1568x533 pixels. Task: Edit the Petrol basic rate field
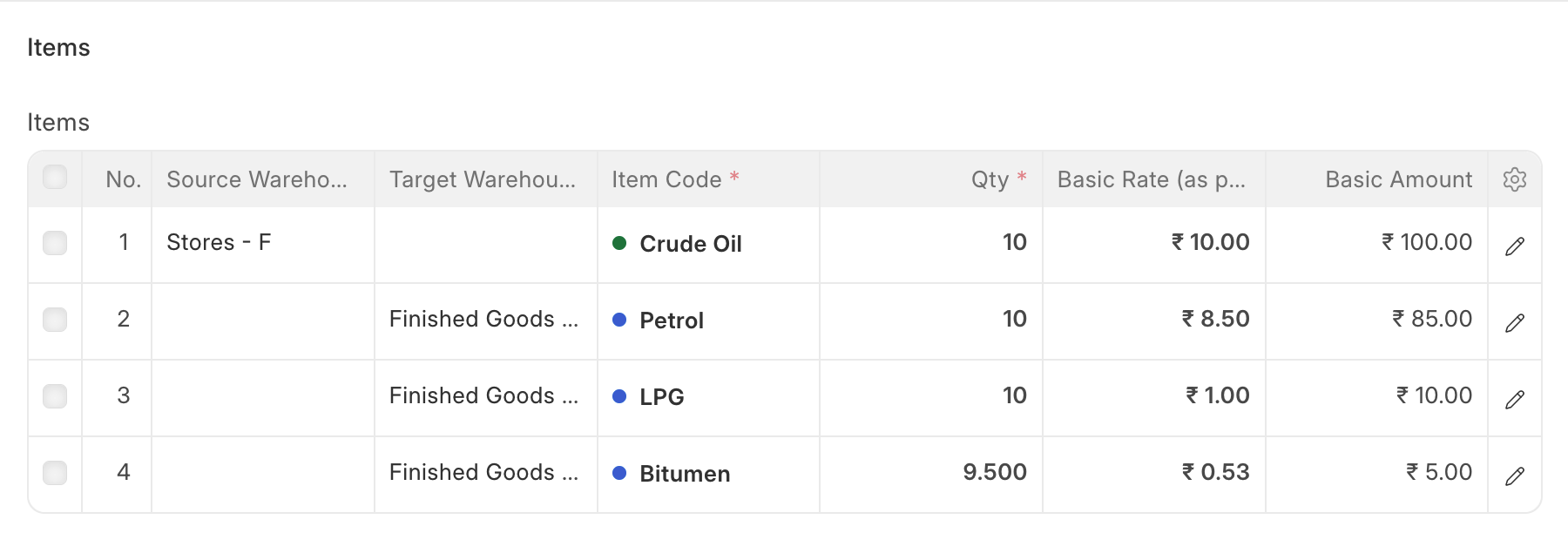coord(1153,320)
